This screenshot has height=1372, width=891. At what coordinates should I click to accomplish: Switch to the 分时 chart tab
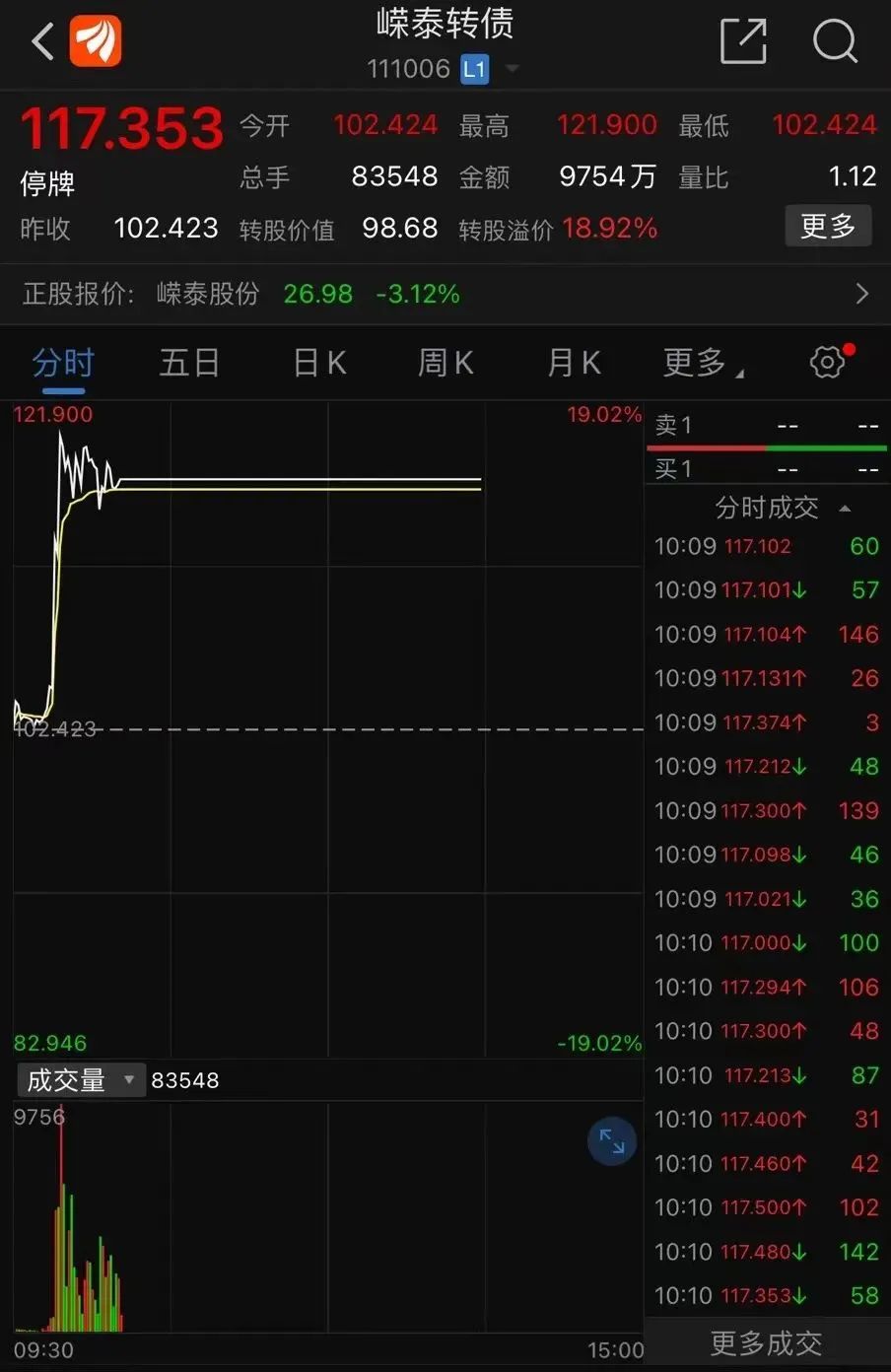pyautogui.click(x=63, y=363)
